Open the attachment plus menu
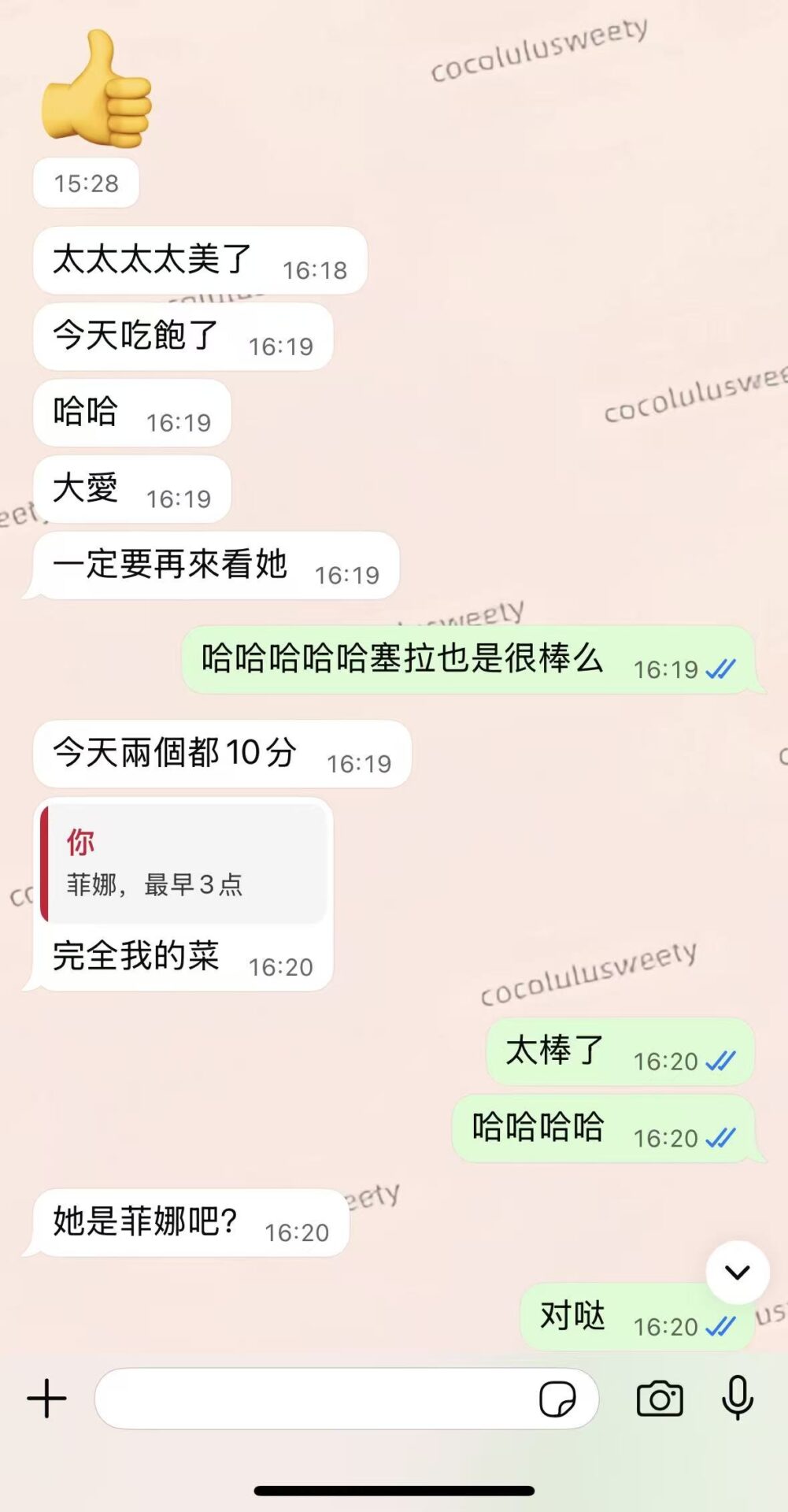Screen dimensions: 788x1512 (46, 1399)
